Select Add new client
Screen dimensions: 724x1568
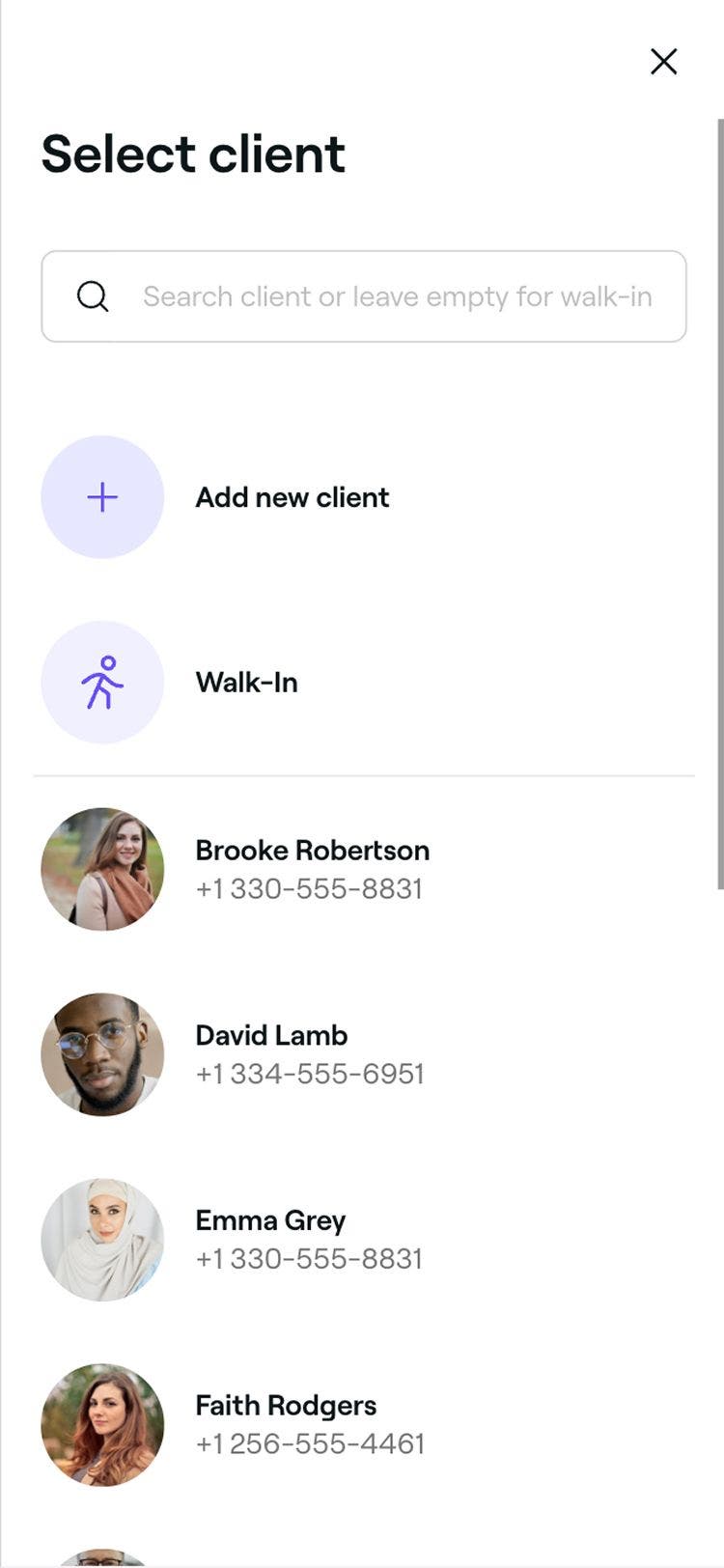click(x=292, y=496)
